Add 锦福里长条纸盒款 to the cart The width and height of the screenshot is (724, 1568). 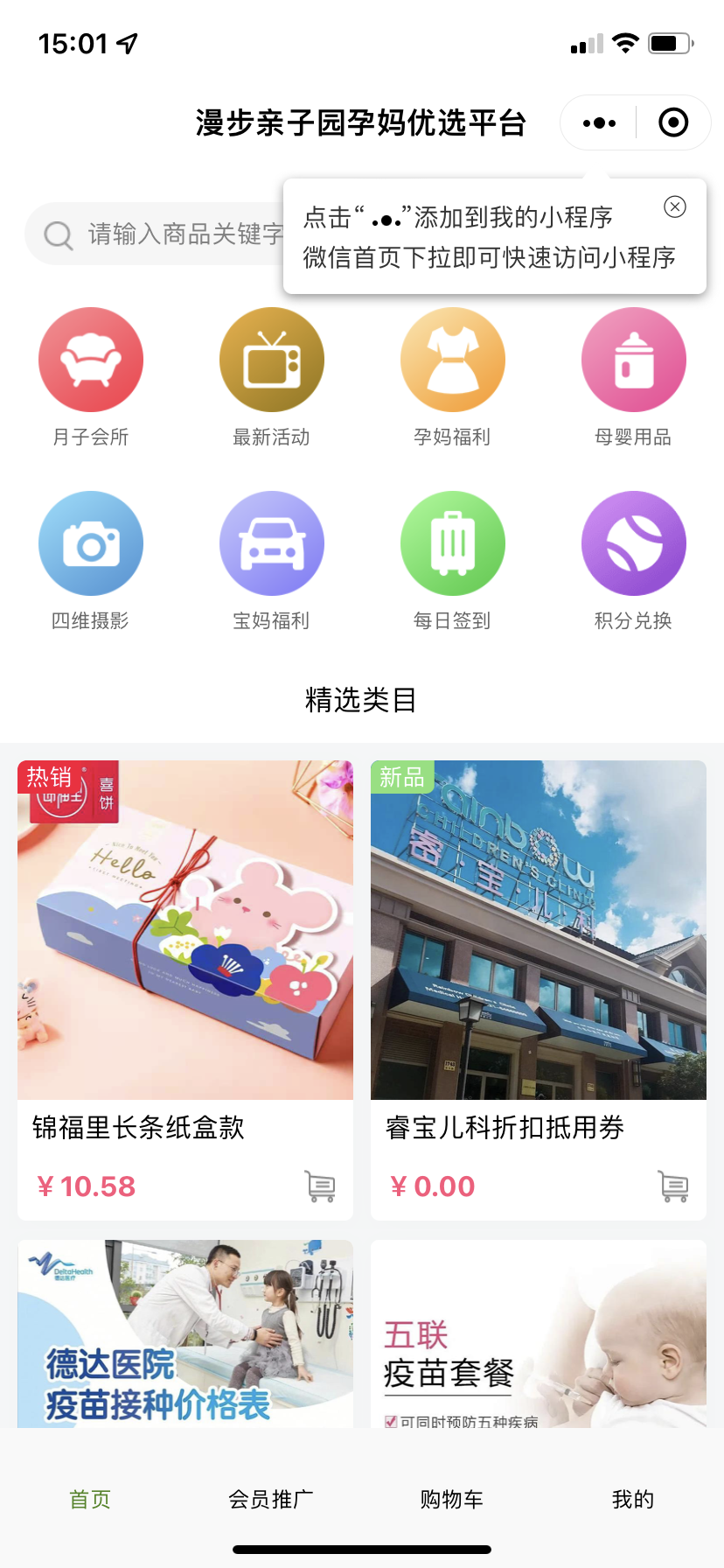tap(320, 1186)
